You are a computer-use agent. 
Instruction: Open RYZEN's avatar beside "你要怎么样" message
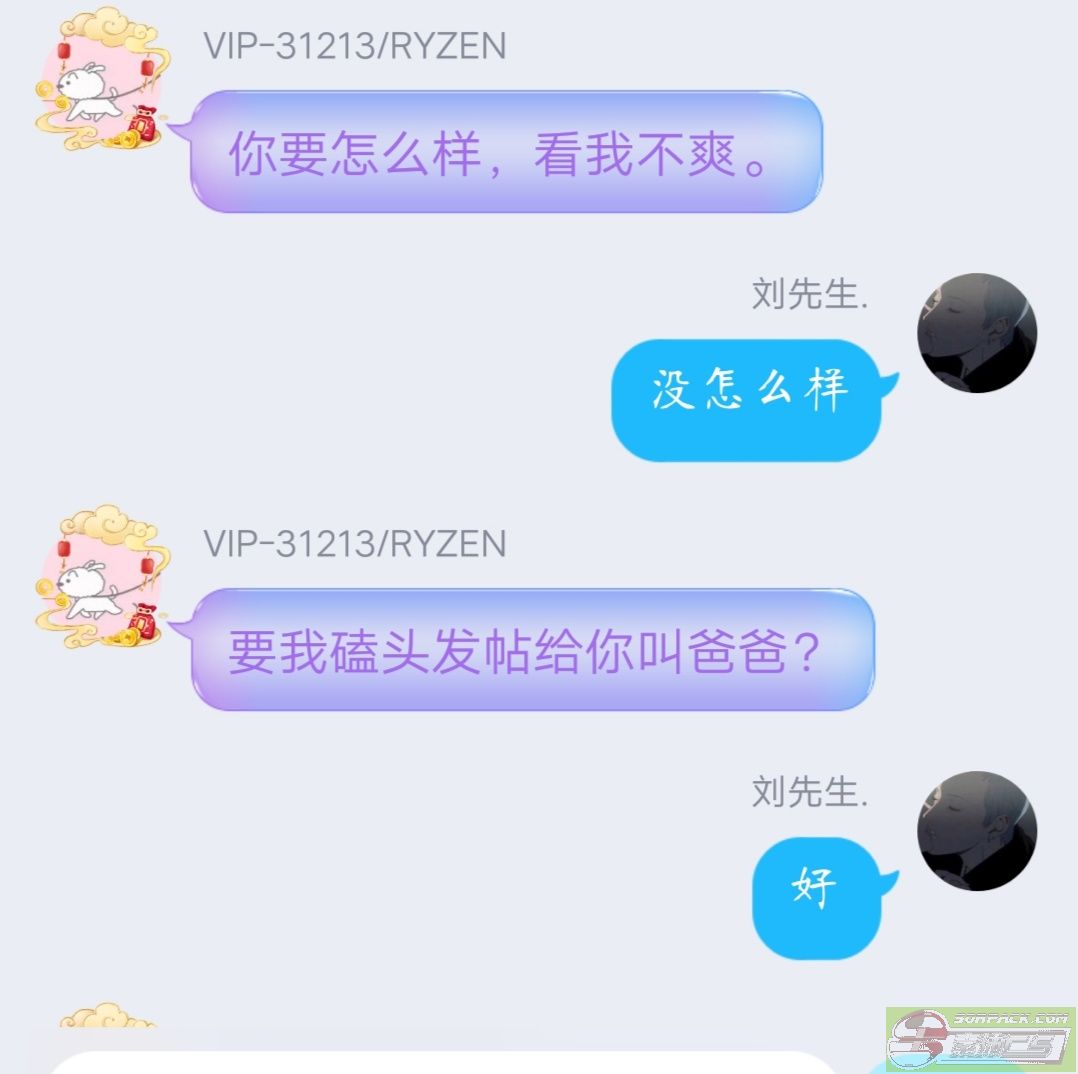pyautogui.click(x=100, y=82)
